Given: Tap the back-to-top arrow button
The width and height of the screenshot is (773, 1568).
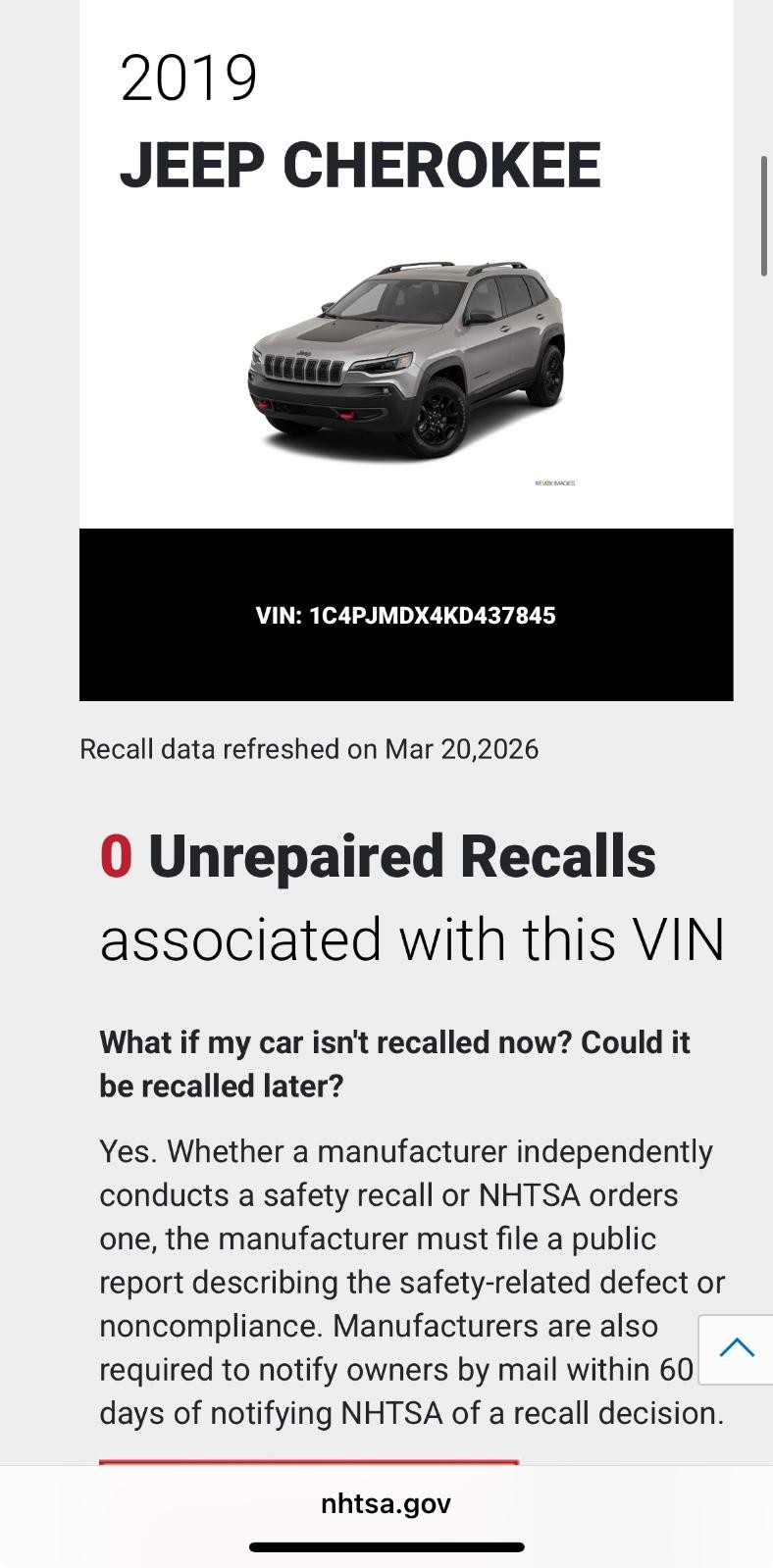Looking at the screenshot, I should 737,1348.
